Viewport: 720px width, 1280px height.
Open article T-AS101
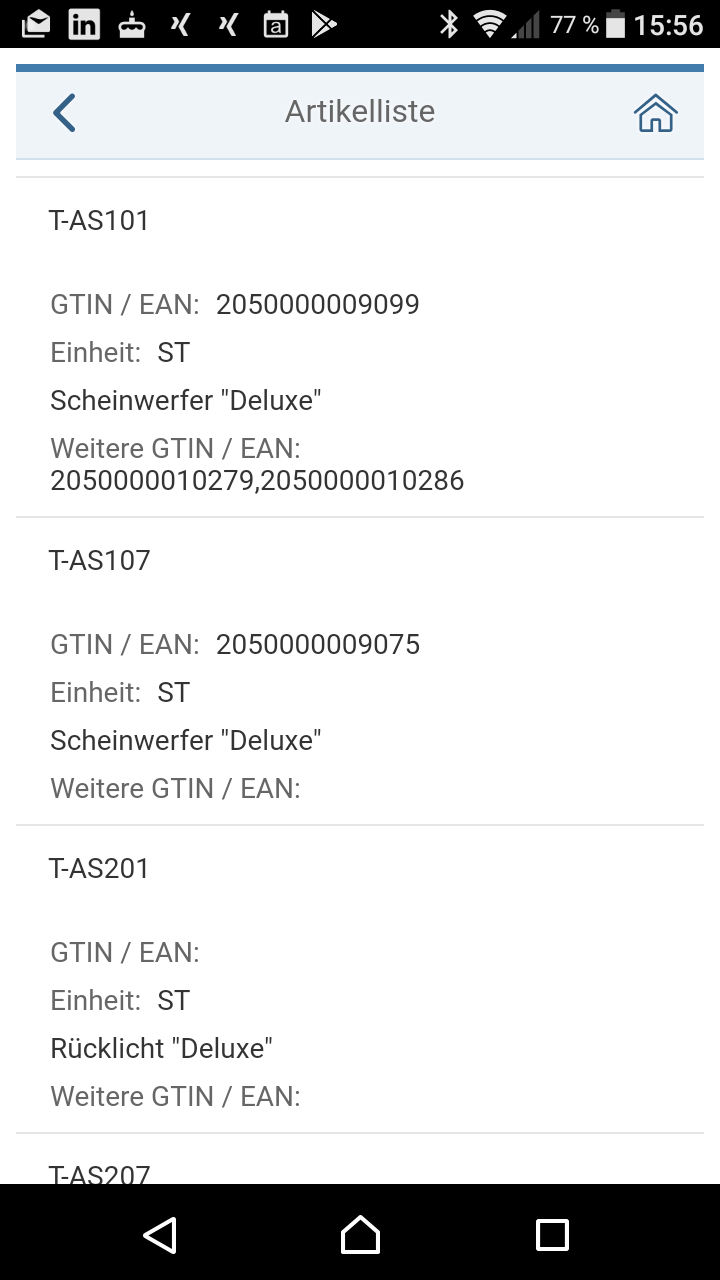point(360,347)
